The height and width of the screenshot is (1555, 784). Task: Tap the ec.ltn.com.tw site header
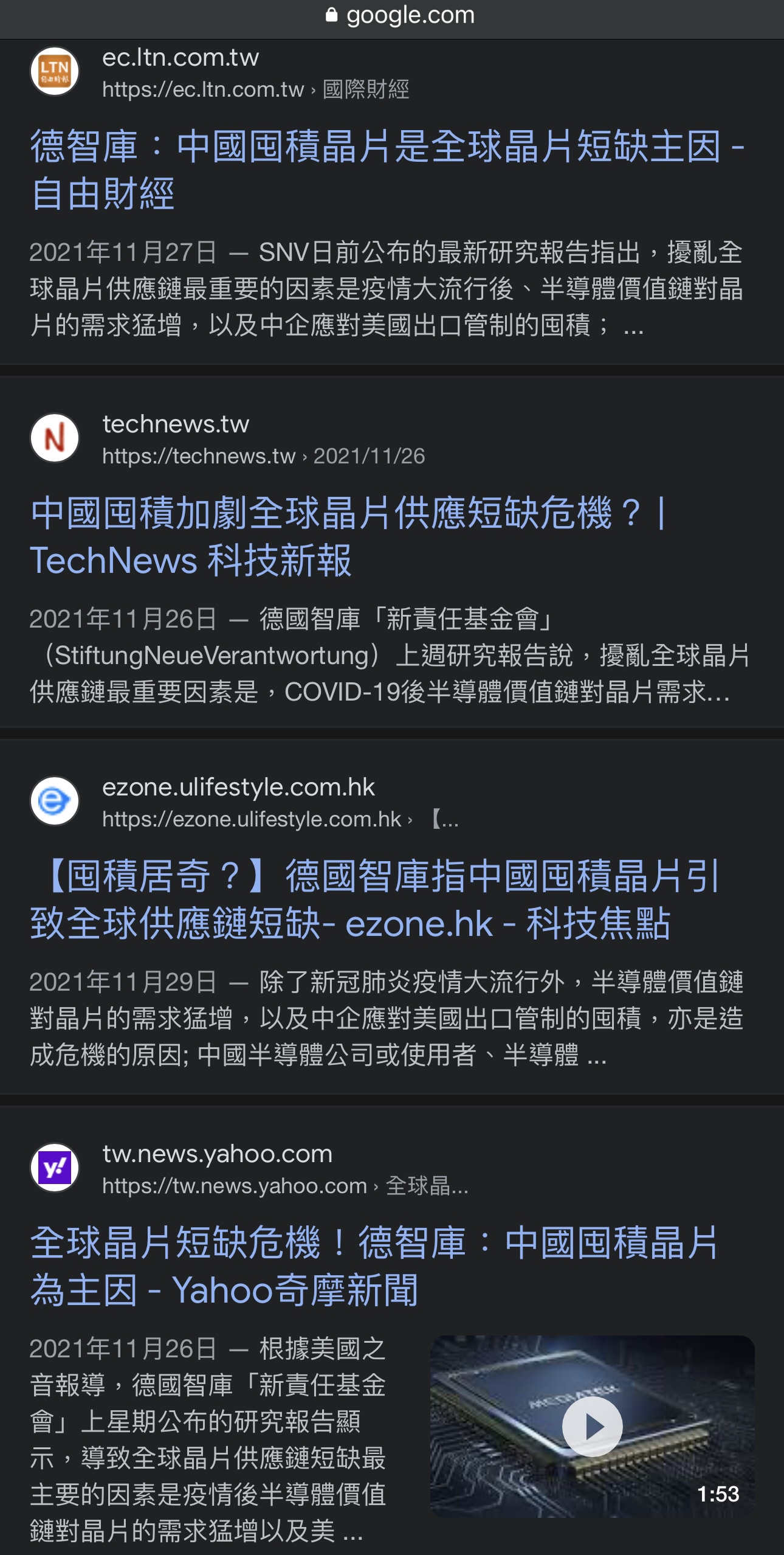[x=180, y=58]
